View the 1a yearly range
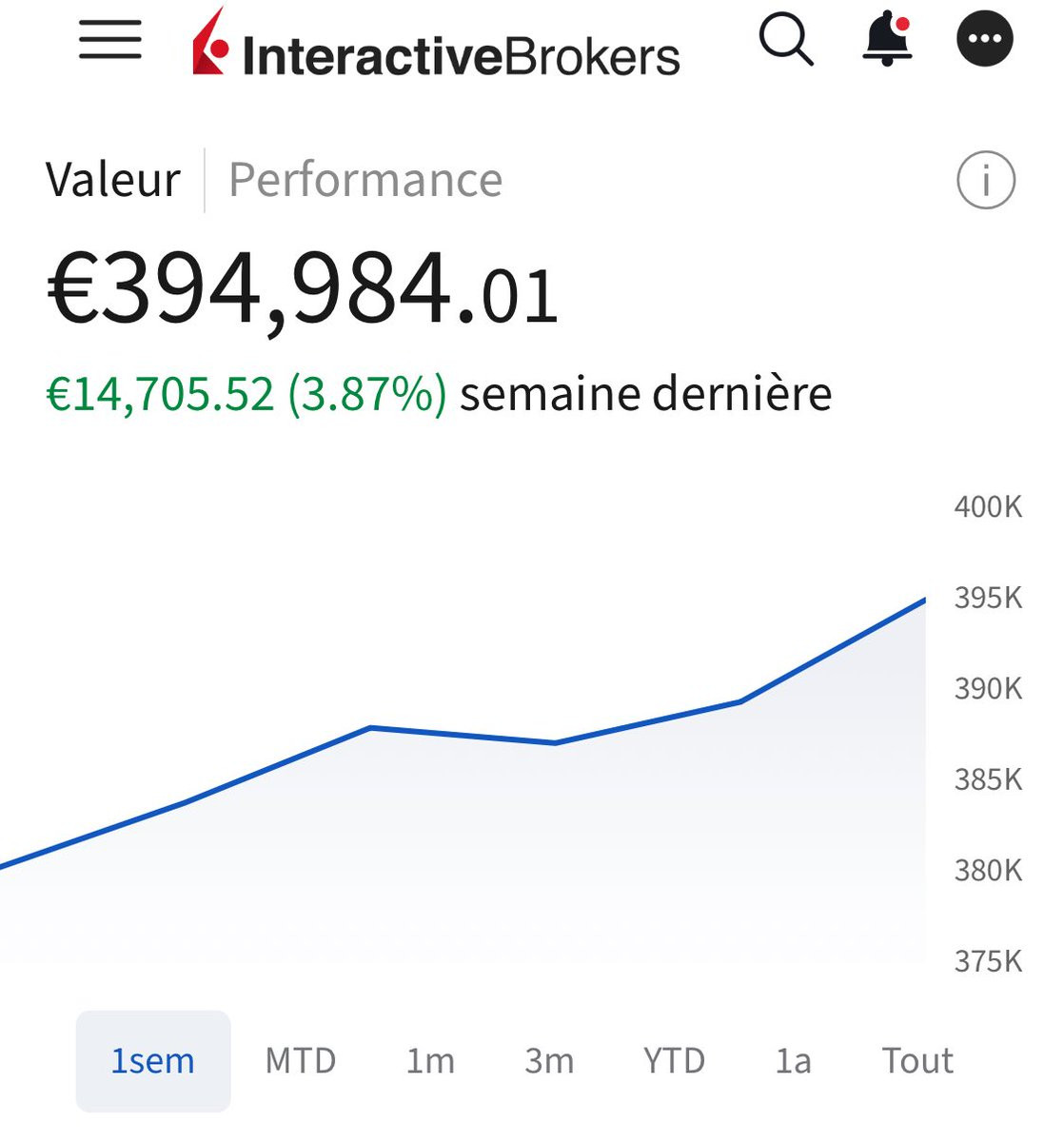The width and height of the screenshot is (1064, 1142). point(793,1060)
